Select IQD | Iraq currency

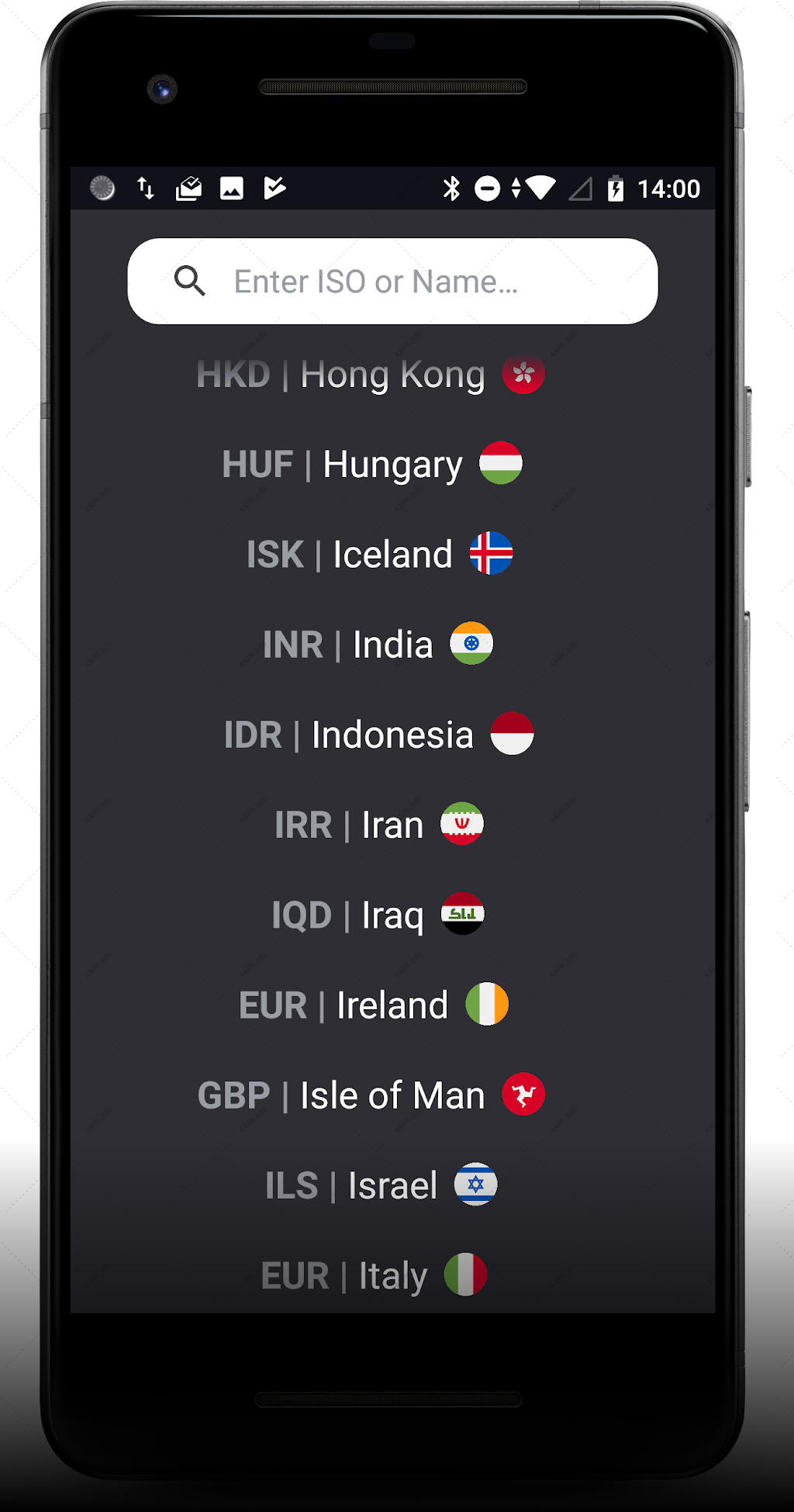(378, 914)
